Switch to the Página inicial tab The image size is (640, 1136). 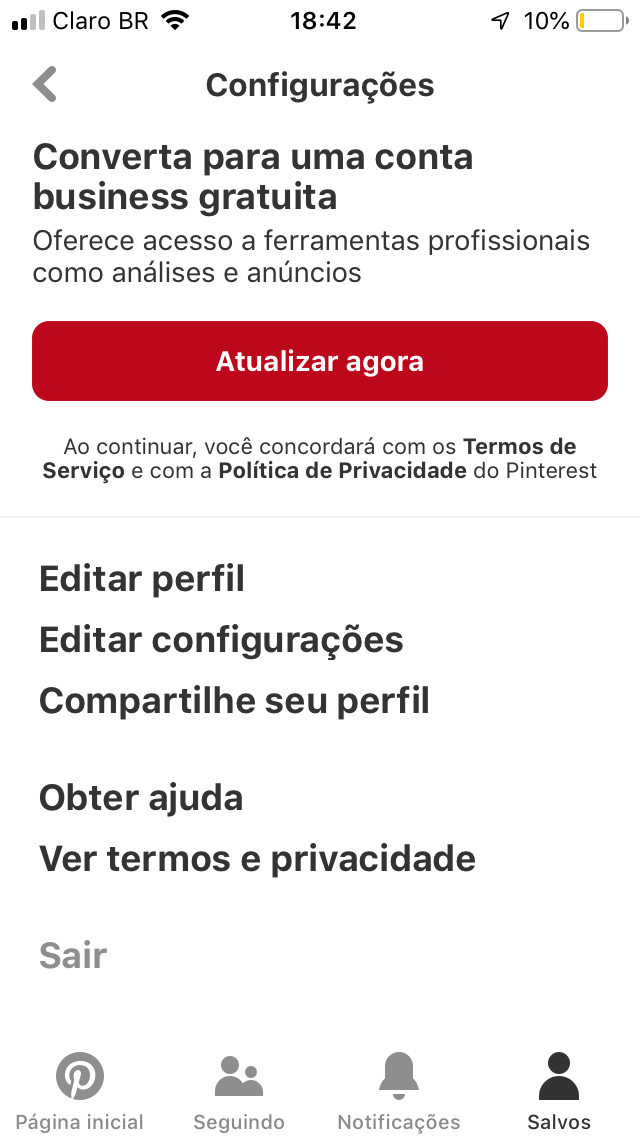pos(80,1092)
